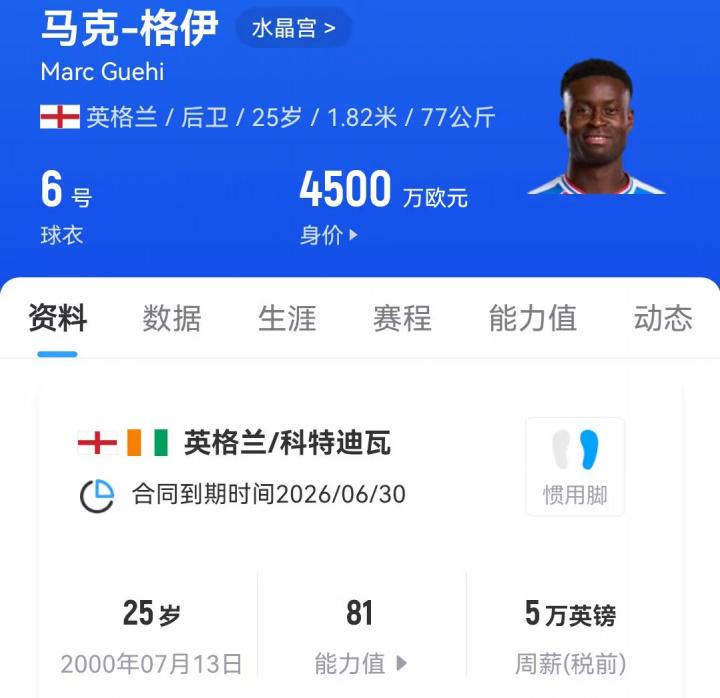720x698 pixels.
Task: Switch to the 动态 tab
Action: [662, 318]
